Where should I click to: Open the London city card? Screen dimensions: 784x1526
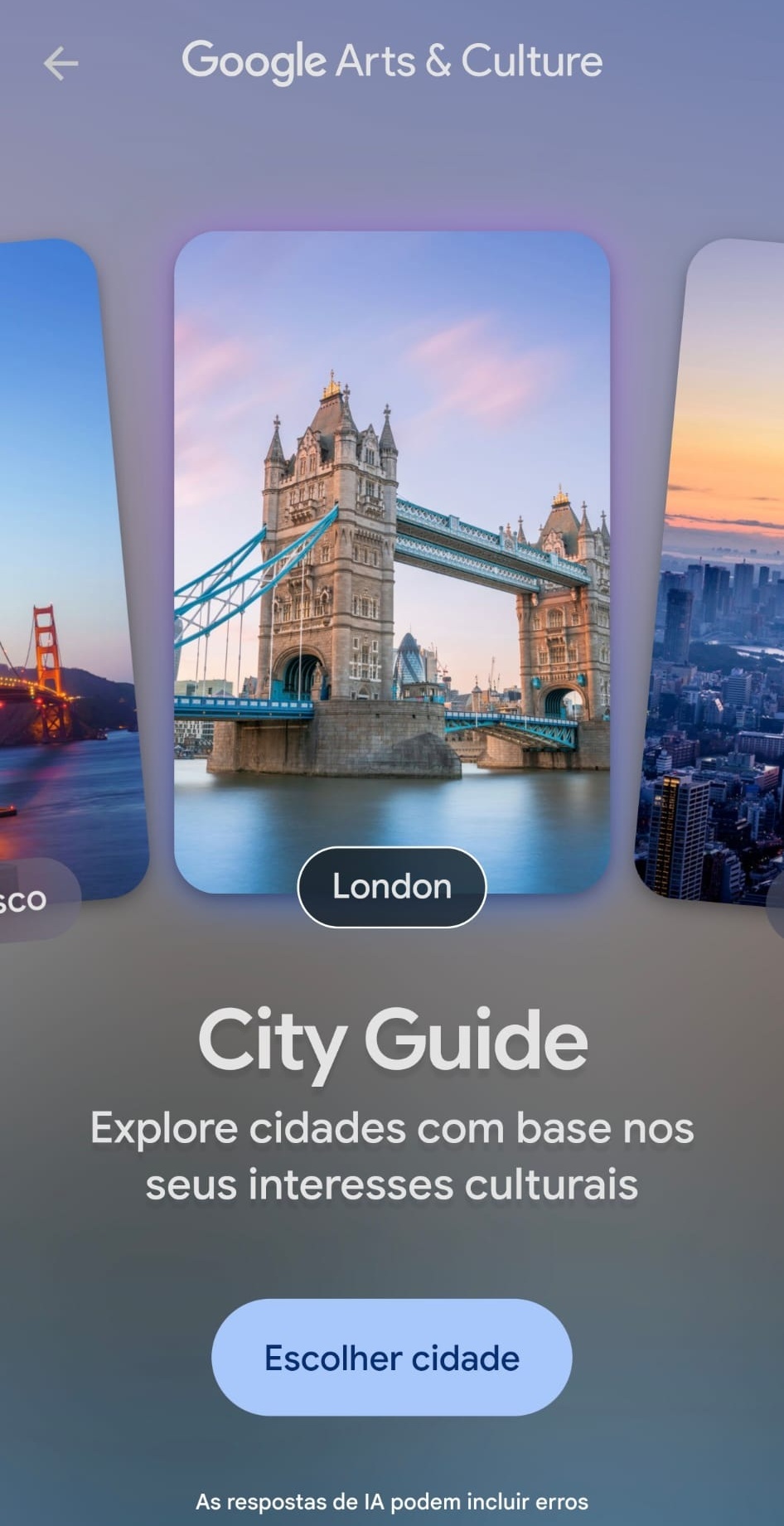coord(391,562)
